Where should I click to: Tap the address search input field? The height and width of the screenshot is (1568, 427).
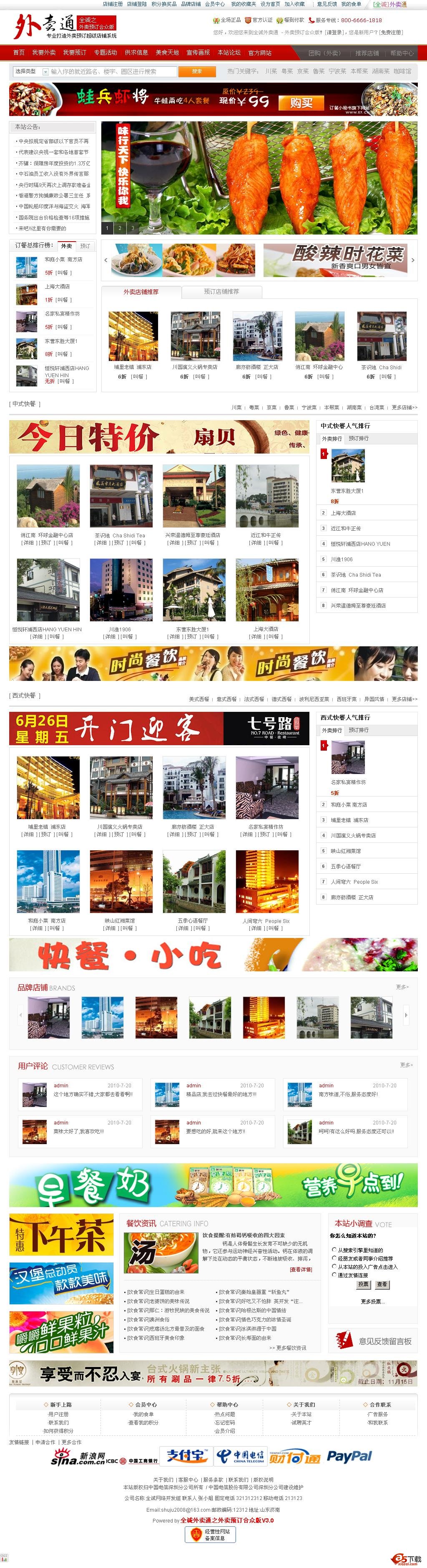pyautogui.click(x=113, y=72)
